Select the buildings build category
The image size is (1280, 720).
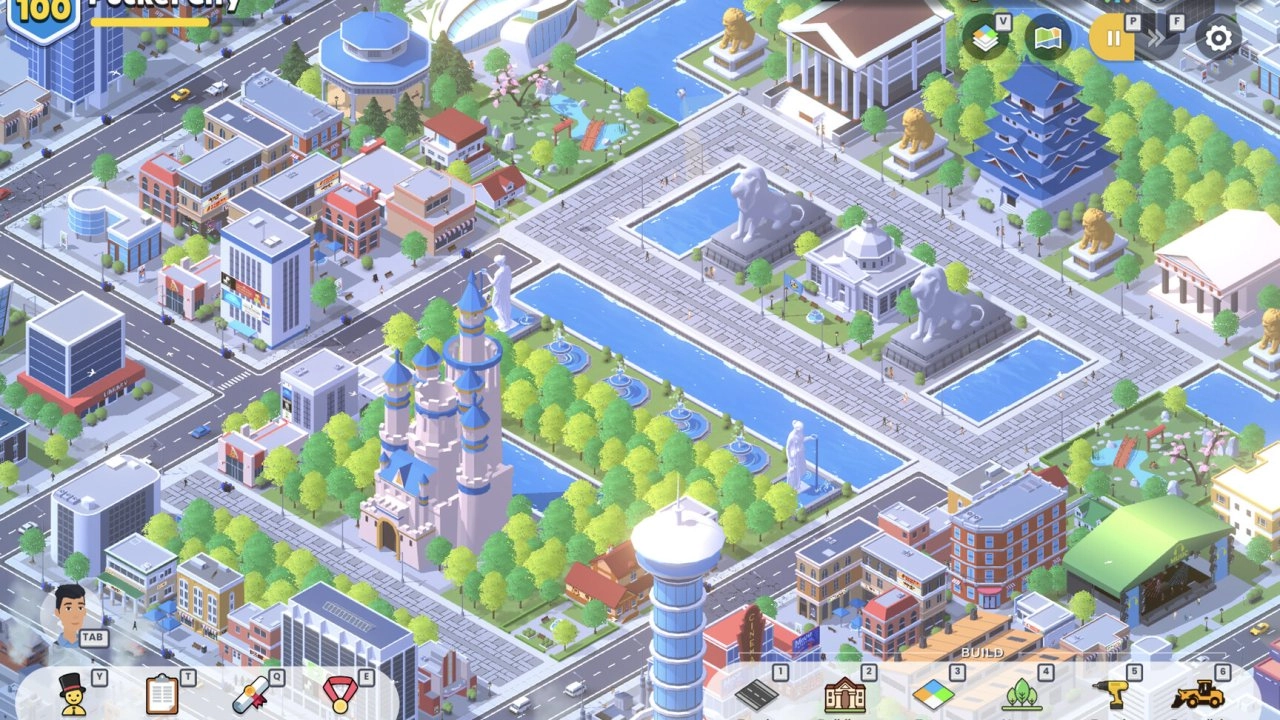tap(845, 693)
